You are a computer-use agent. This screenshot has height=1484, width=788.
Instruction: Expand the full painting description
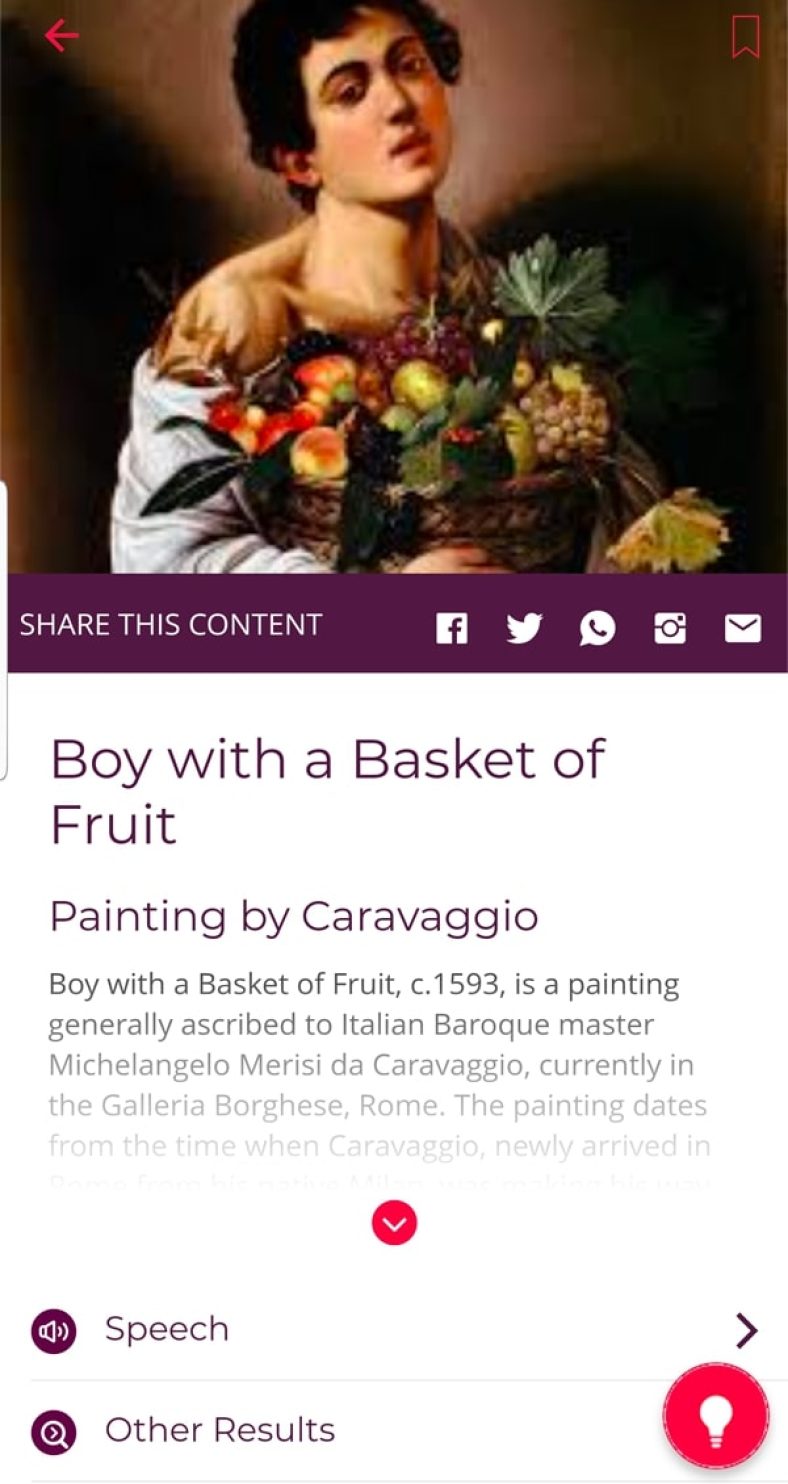[x=394, y=1223]
